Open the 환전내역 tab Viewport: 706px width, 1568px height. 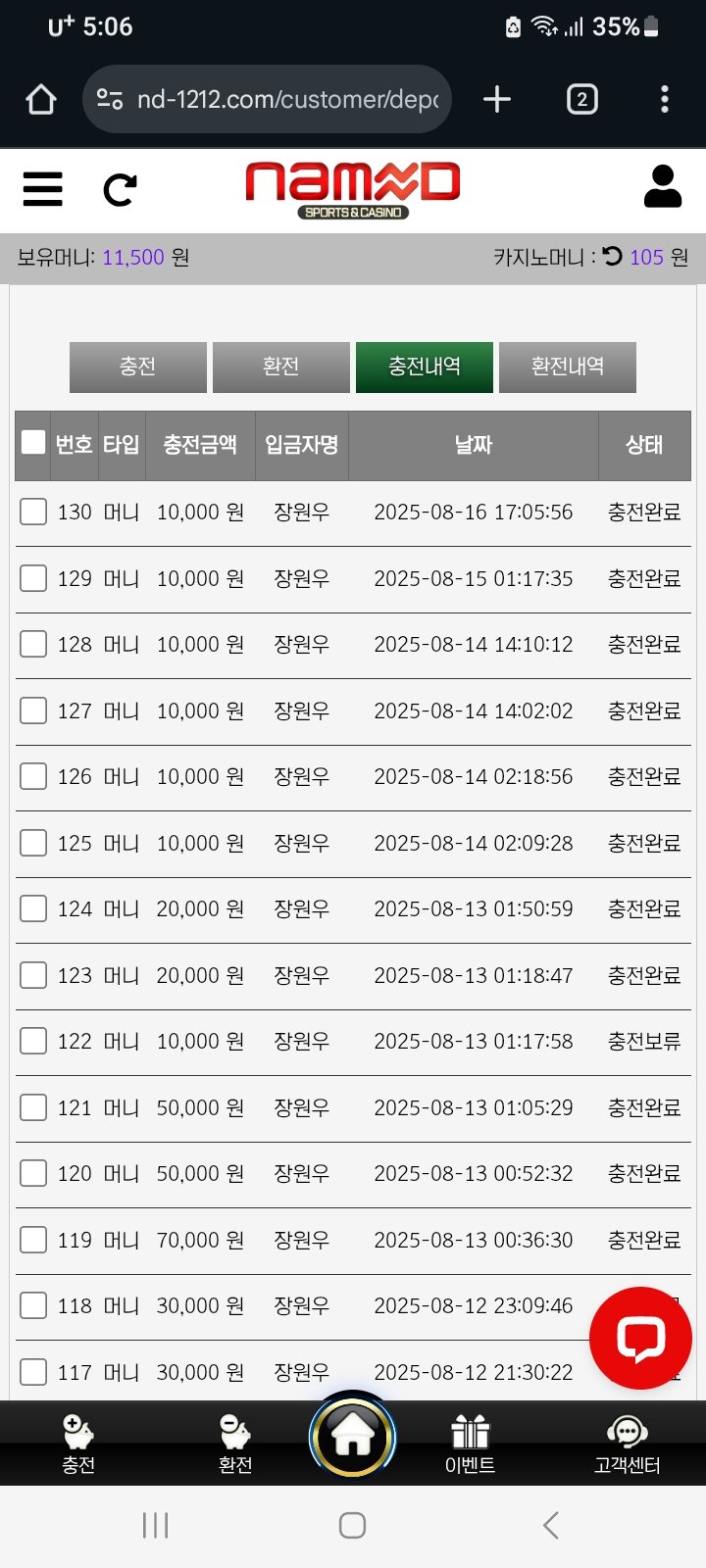point(568,367)
